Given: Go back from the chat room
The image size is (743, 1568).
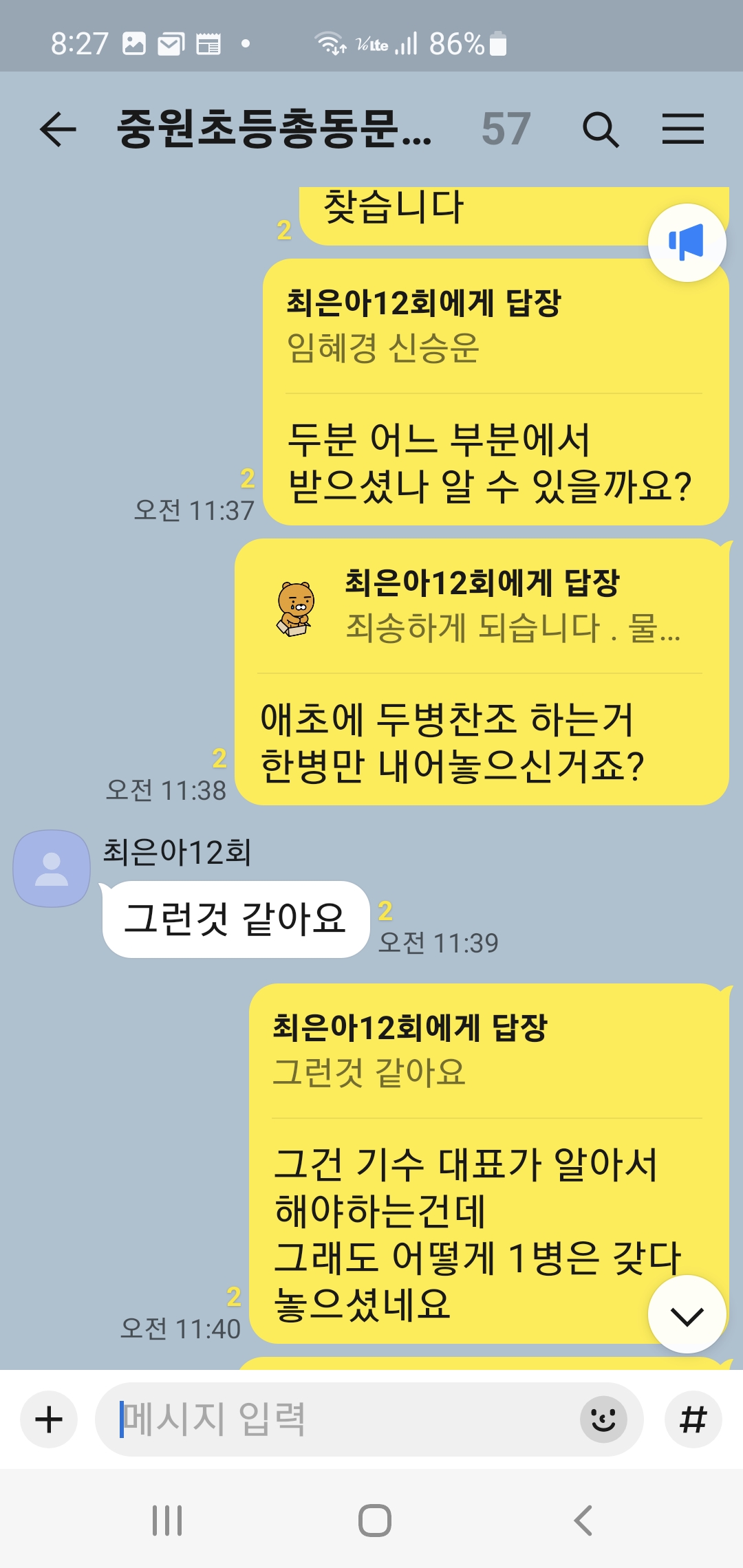Looking at the screenshot, I should pyautogui.click(x=58, y=129).
